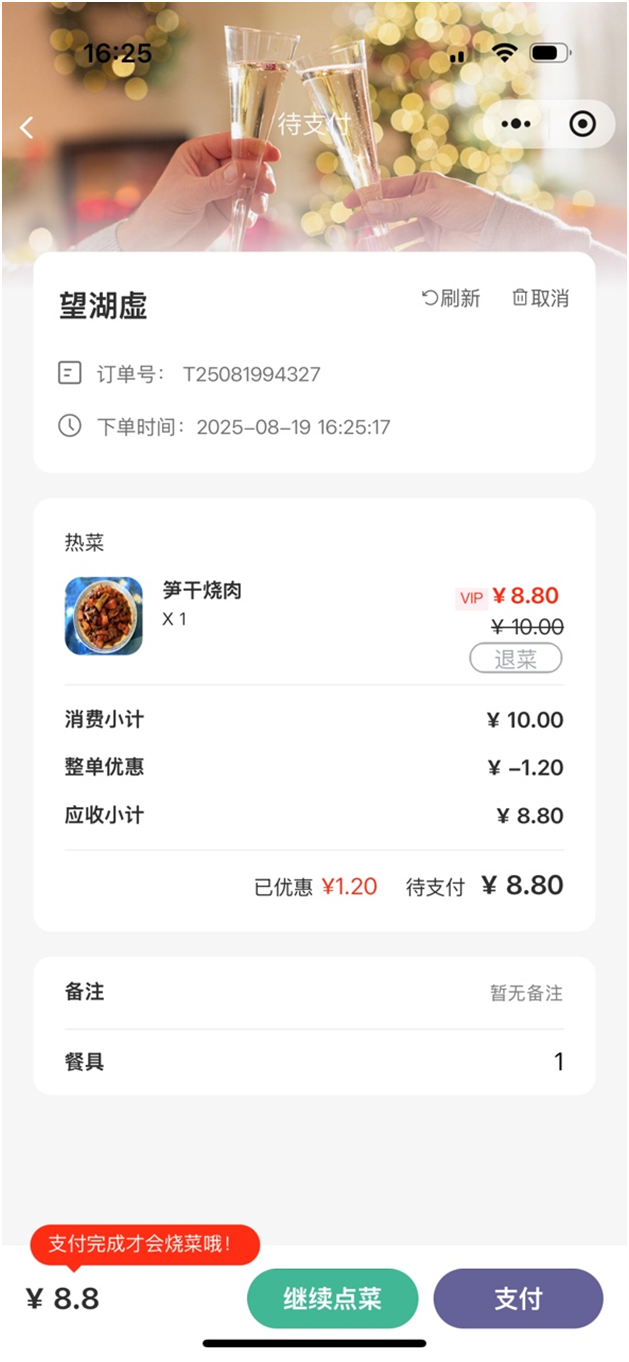This screenshot has width=629, height=1362.
Task: Open the 笋干烧肉 dish thumbnail
Action: (104, 616)
